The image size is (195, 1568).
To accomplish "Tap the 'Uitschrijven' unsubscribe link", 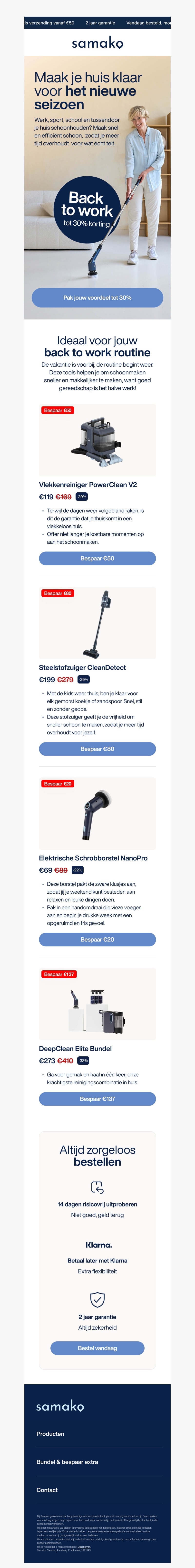I will click(x=84, y=1547).
